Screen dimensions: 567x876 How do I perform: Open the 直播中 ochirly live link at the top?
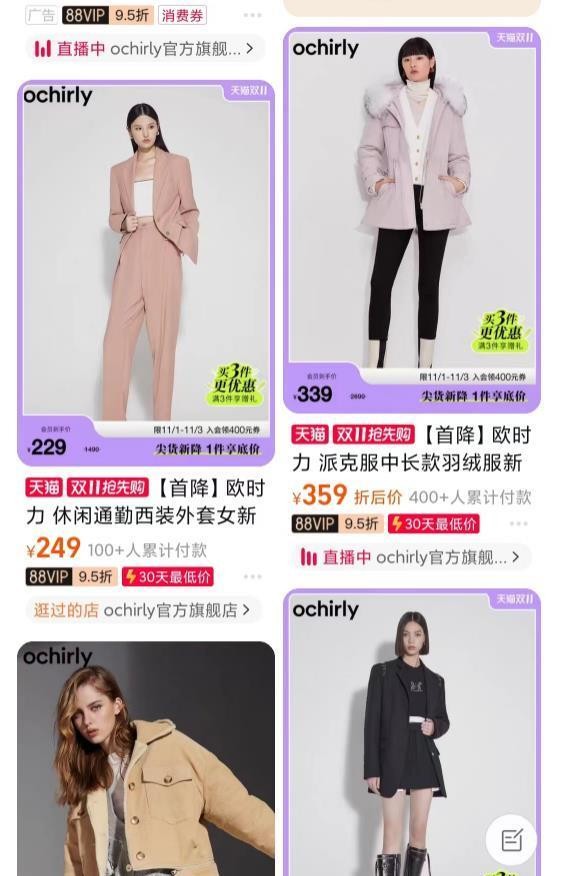[144, 49]
